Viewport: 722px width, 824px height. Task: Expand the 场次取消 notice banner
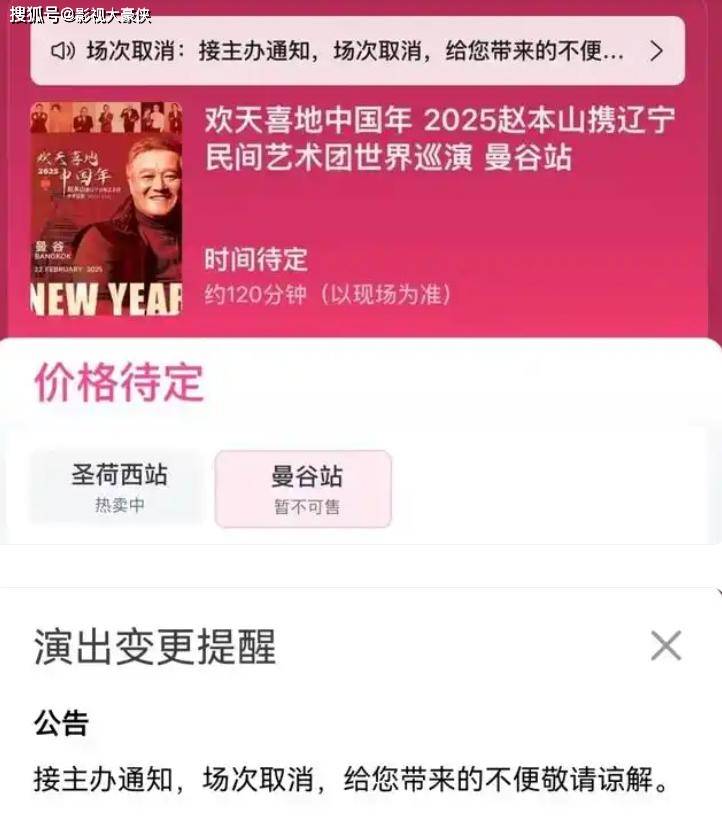(656, 51)
